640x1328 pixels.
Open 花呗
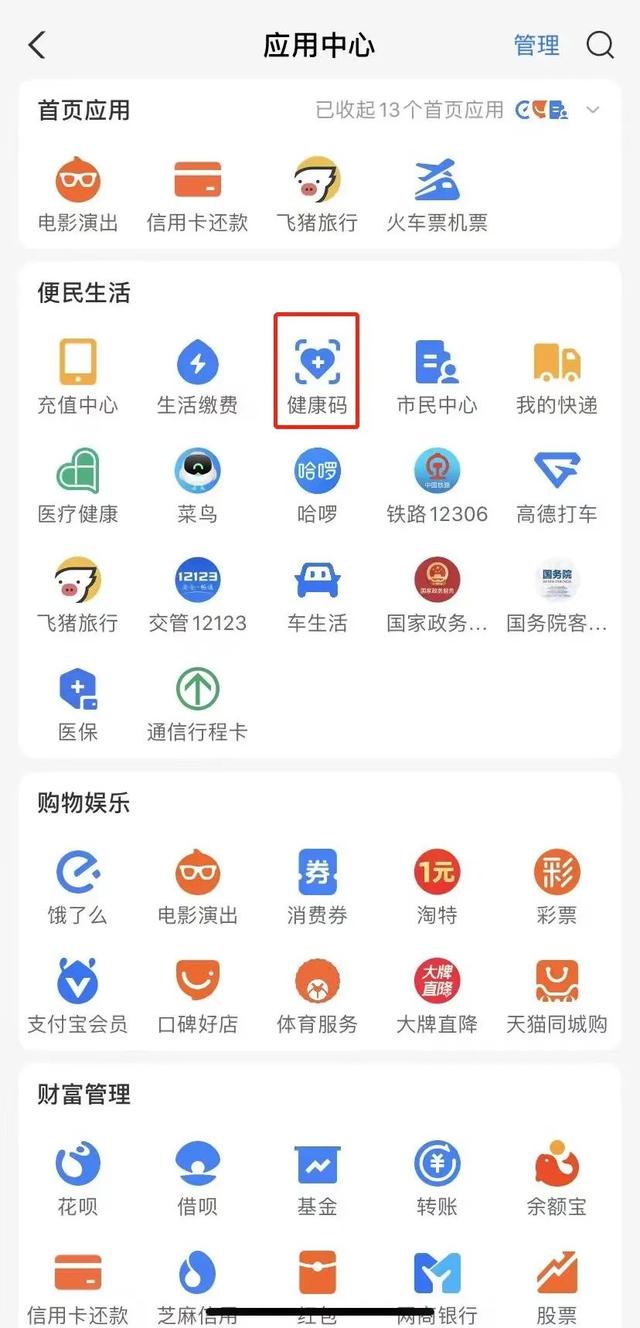tap(78, 1179)
